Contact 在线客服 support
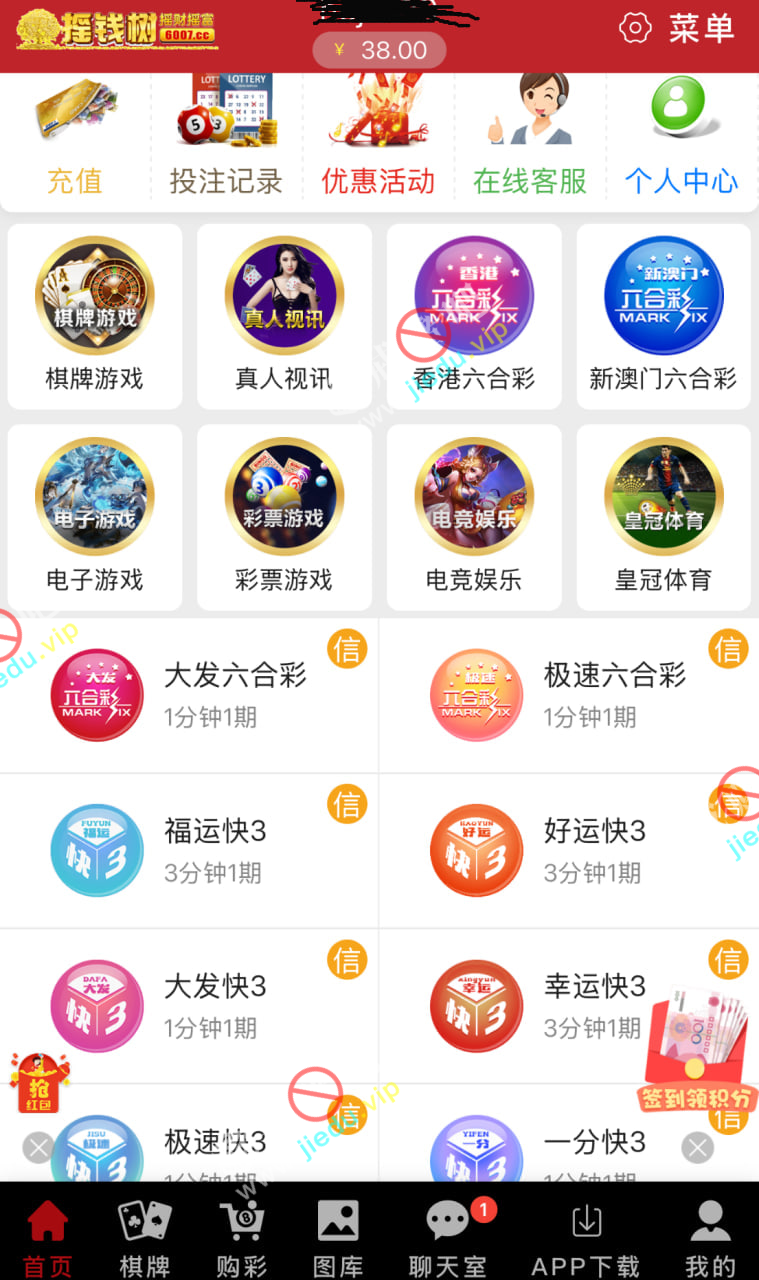This screenshot has width=759, height=1280. click(x=530, y=138)
